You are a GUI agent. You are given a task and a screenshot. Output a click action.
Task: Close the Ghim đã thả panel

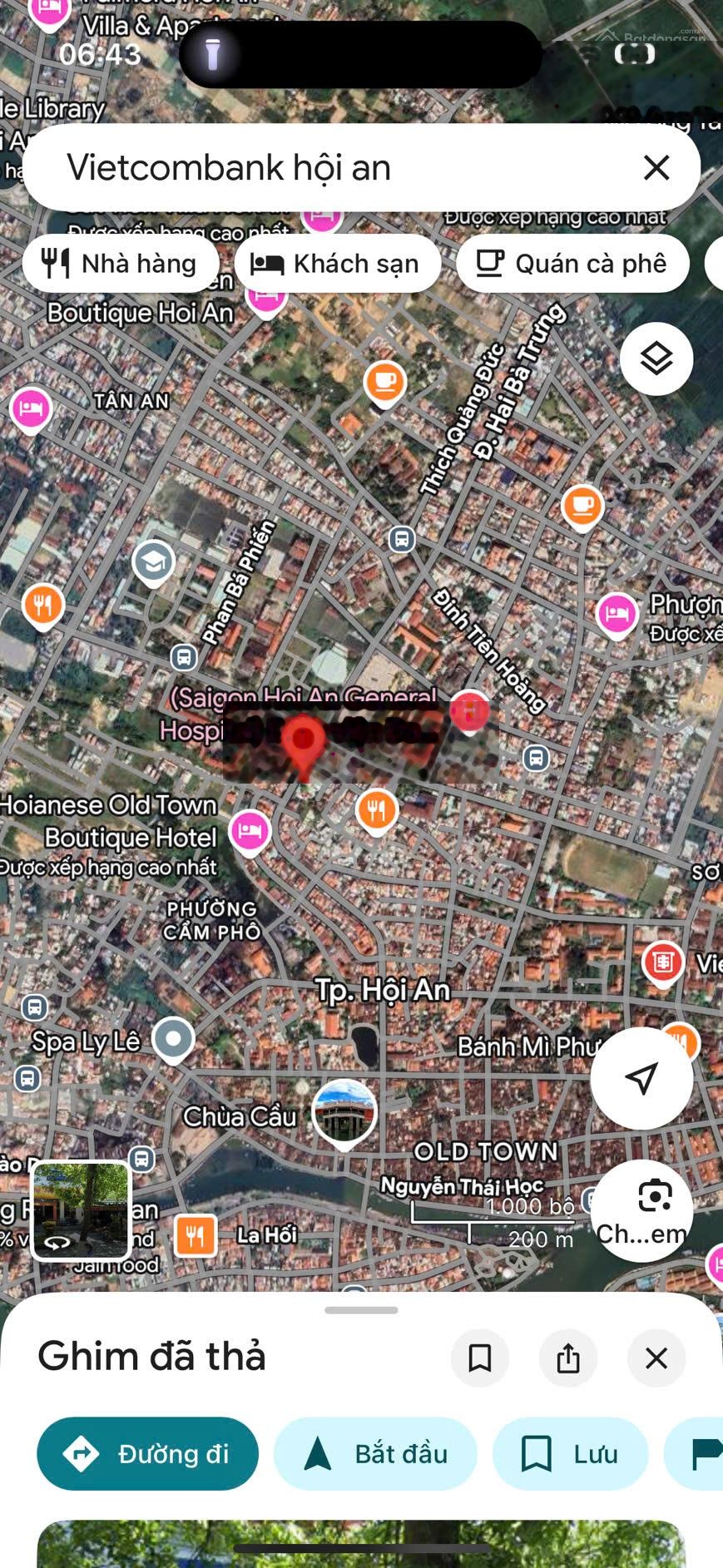click(656, 1358)
